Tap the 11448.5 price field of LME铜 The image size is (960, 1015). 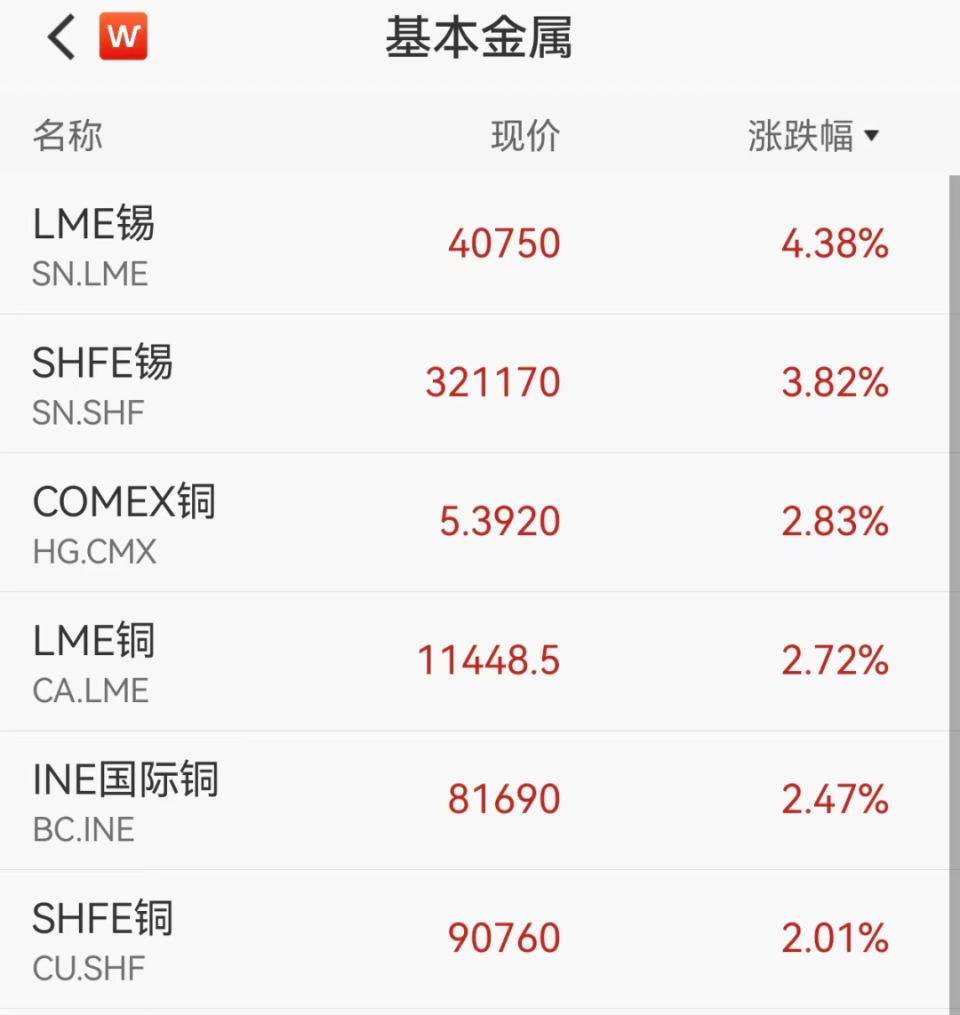(x=488, y=660)
